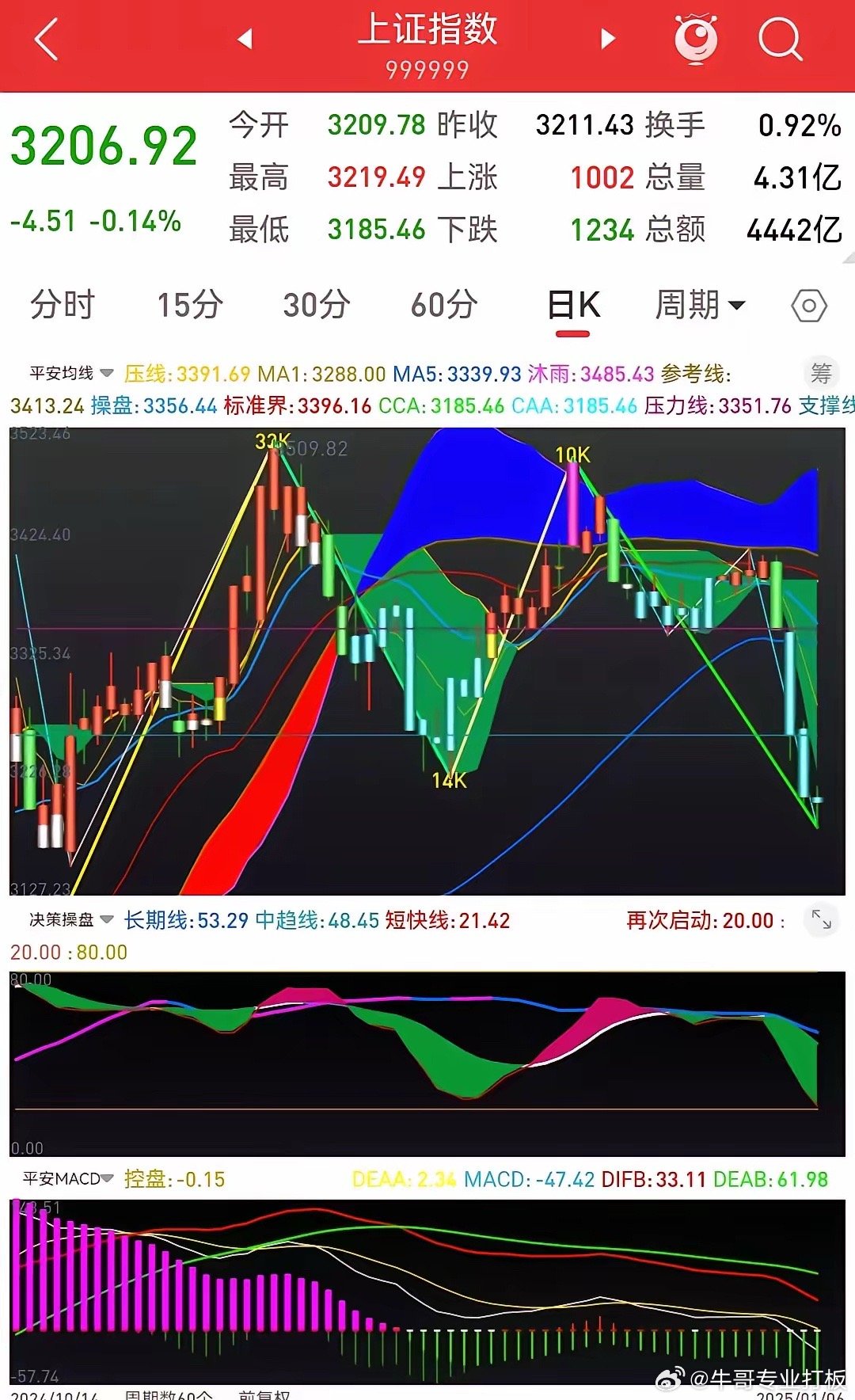Select the 60分 chart tab
Image resolution: width=855 pixels, height=1400 pixels.
pyautogui.click(x=444, y=305)
